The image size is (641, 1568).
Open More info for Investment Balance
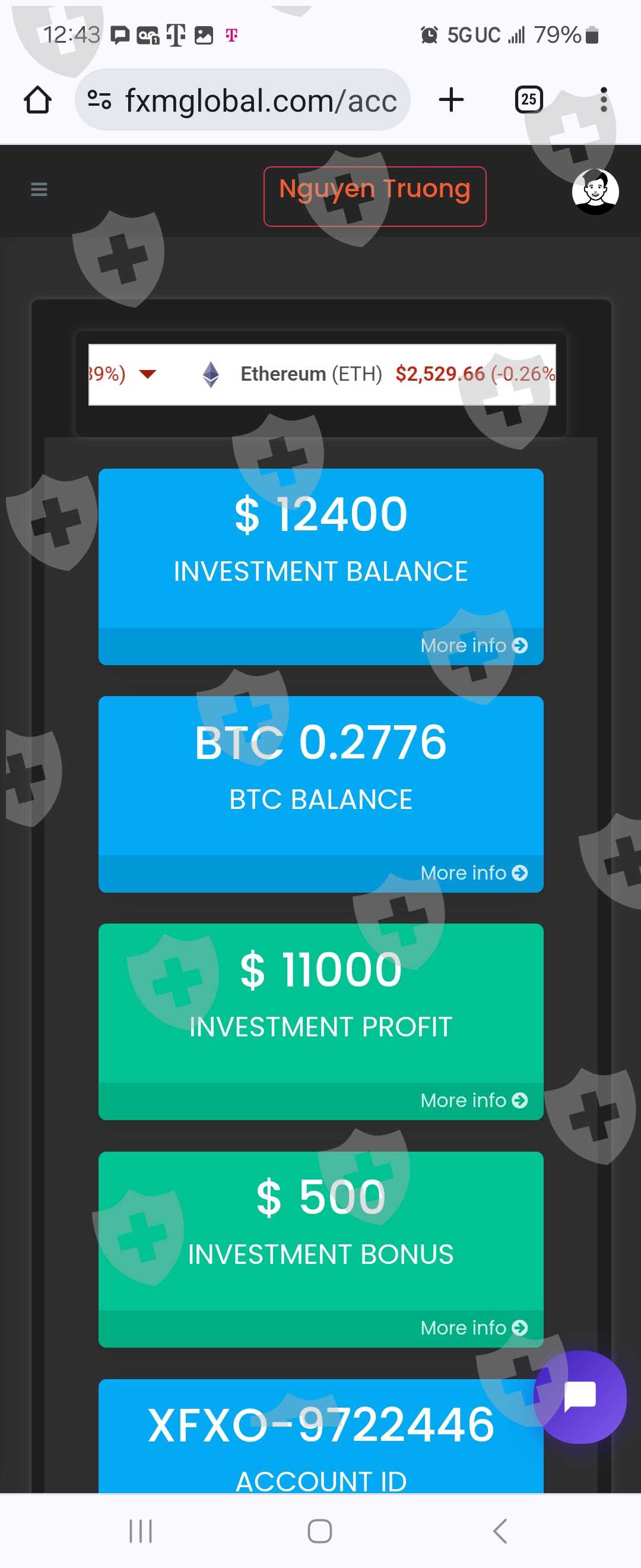click(x=473, y=645)
